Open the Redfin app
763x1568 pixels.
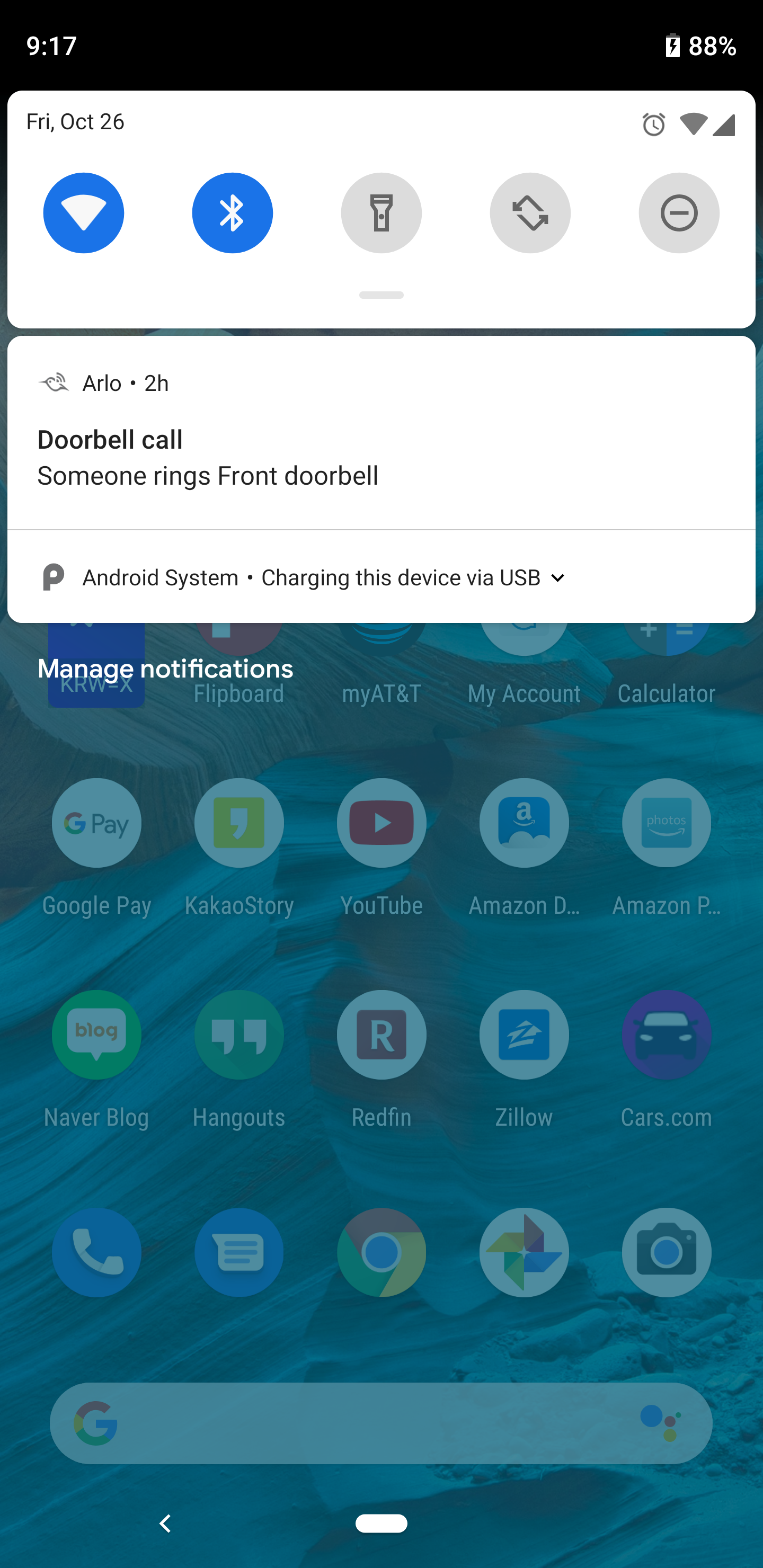click(381, 1035)
